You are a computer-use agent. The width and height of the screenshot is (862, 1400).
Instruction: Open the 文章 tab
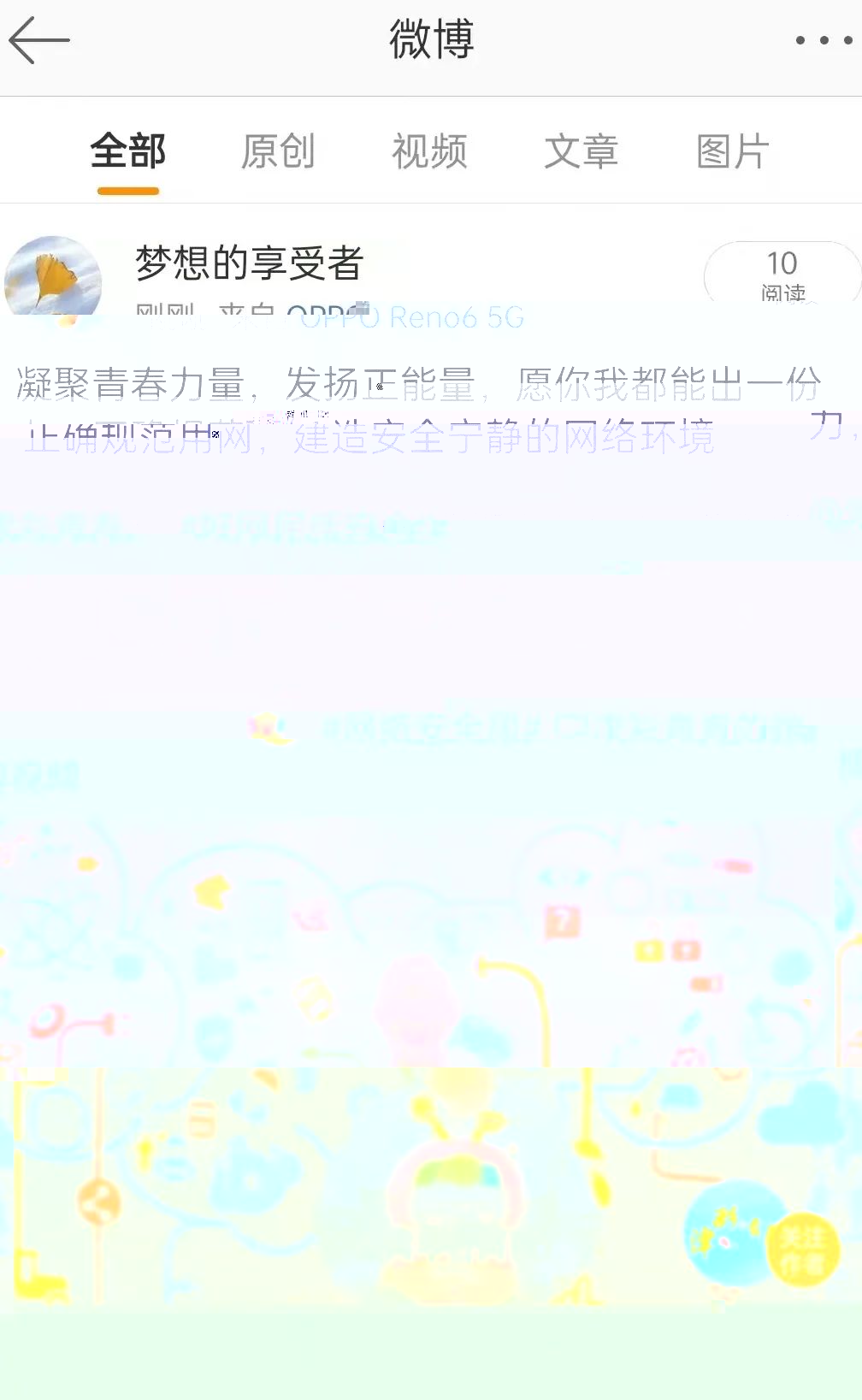pyautogui.click(x=581, y=151)
